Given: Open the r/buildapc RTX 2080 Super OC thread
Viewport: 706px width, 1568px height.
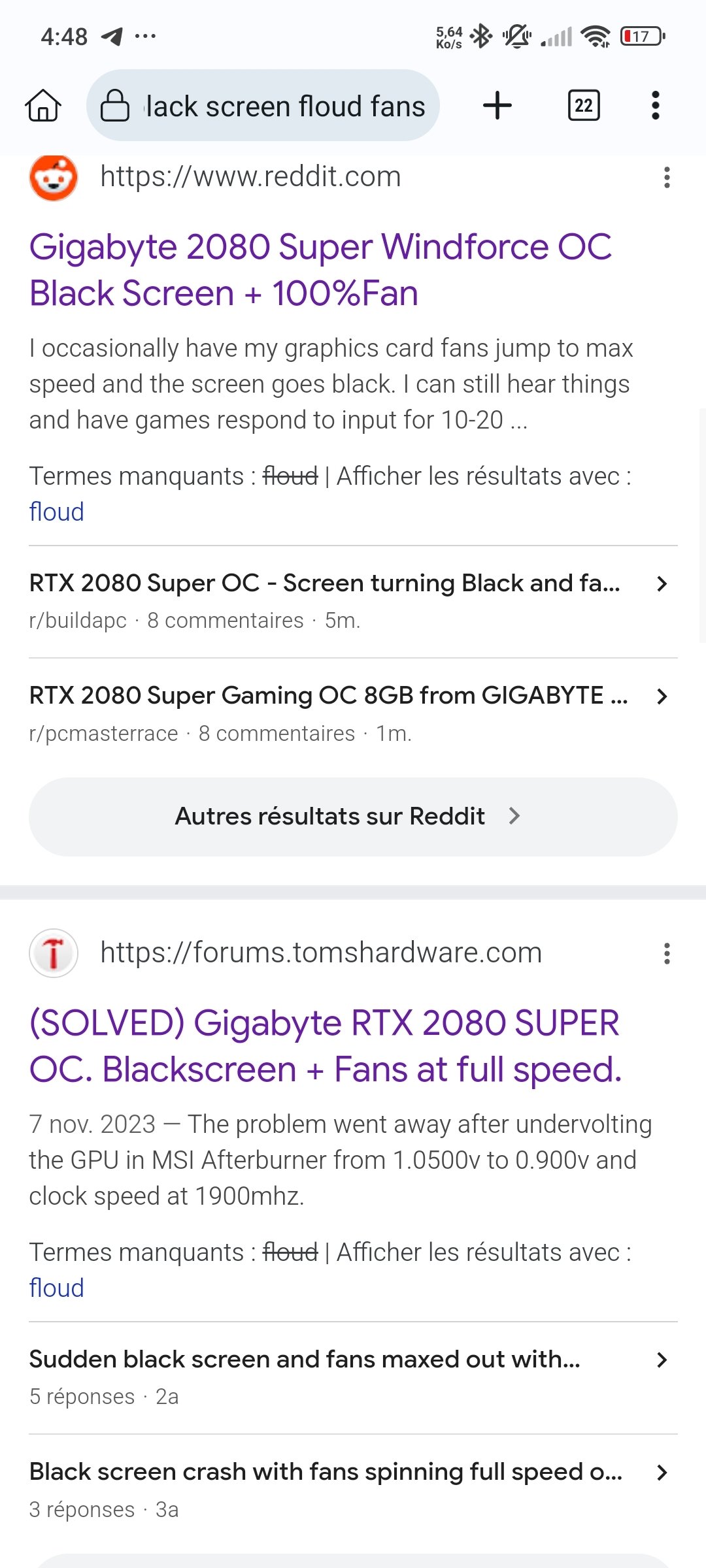Looking at the screenshot, I should pyautogui.click(x=325, y=583).
